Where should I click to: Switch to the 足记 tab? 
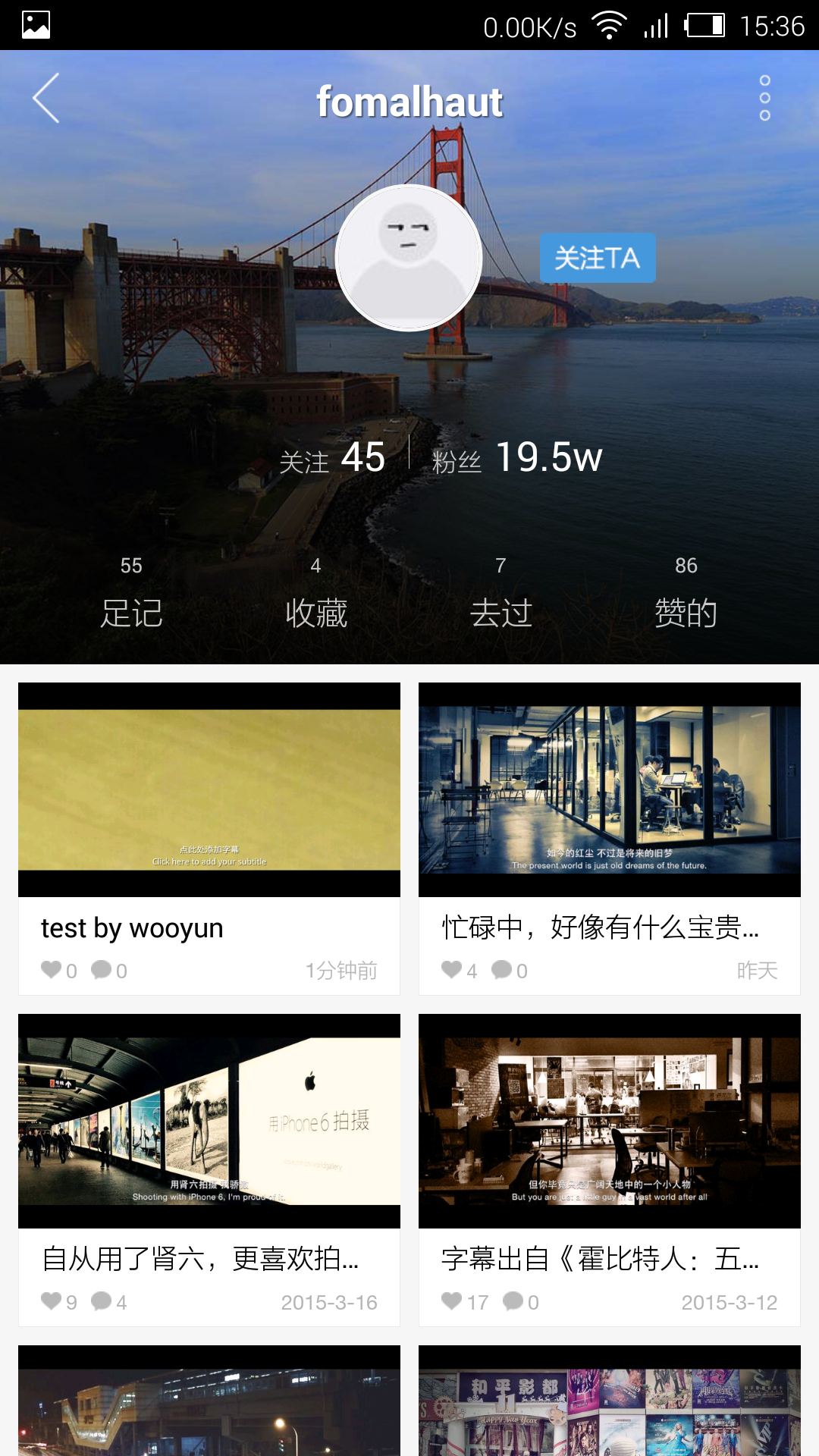pos(131,595)
